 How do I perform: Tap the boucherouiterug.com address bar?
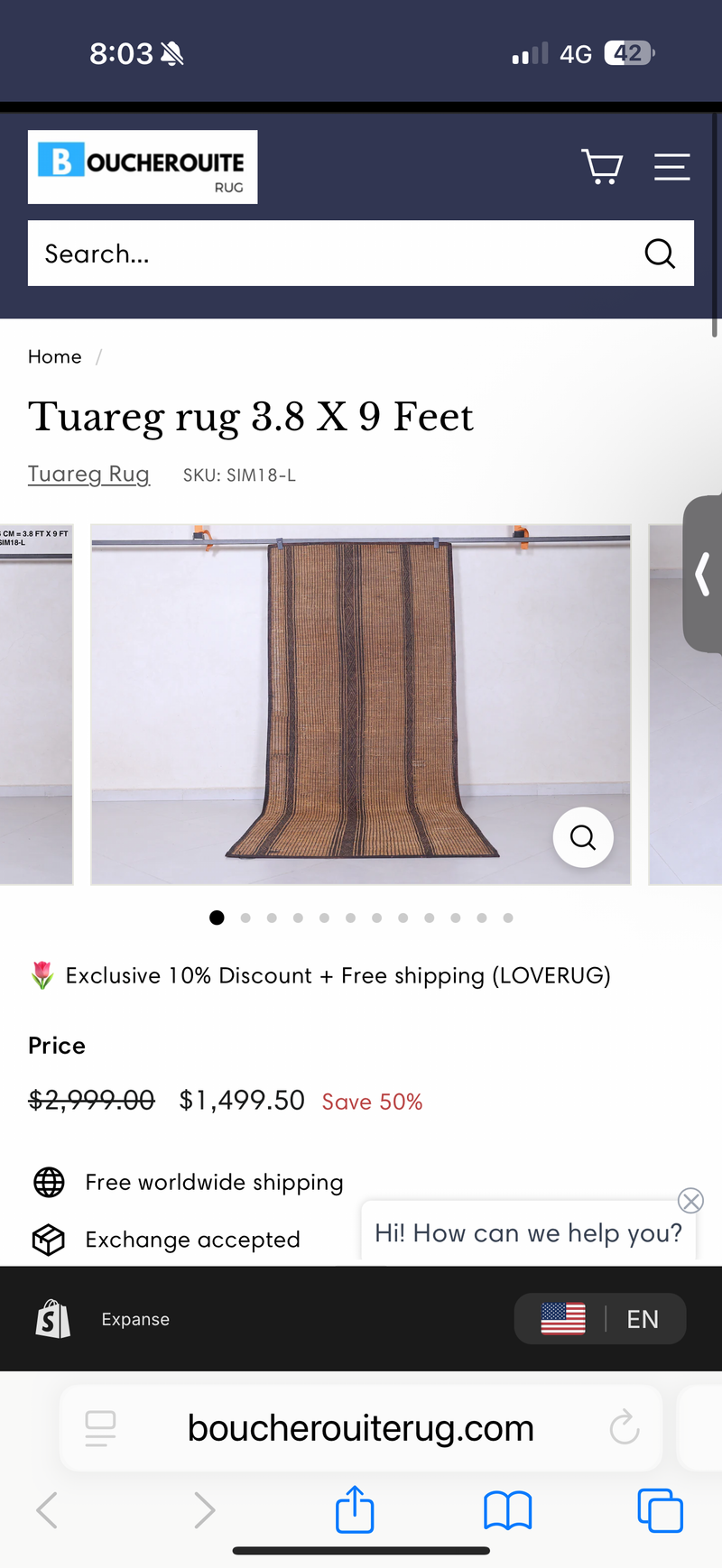[361, 1428]
